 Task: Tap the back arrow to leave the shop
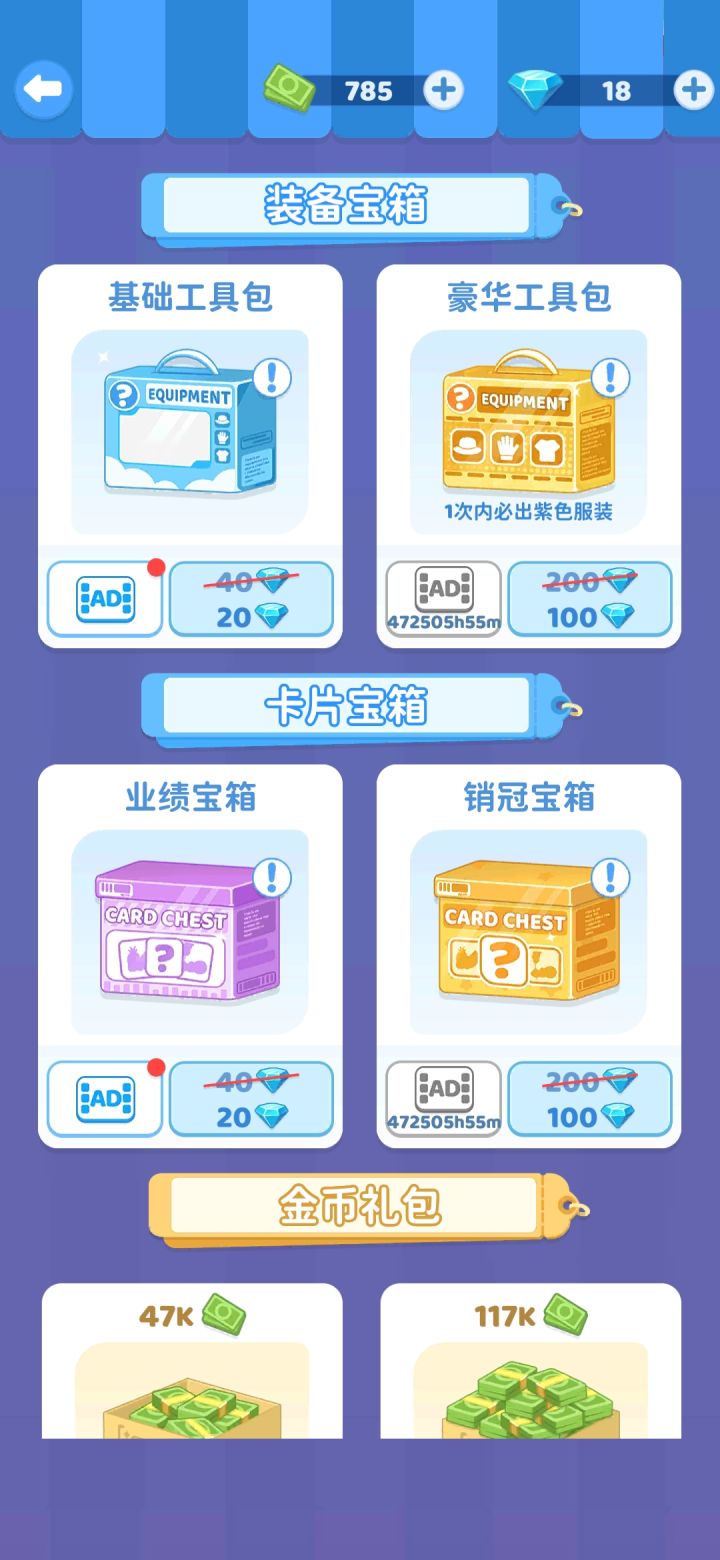click(x=41, y=89)
